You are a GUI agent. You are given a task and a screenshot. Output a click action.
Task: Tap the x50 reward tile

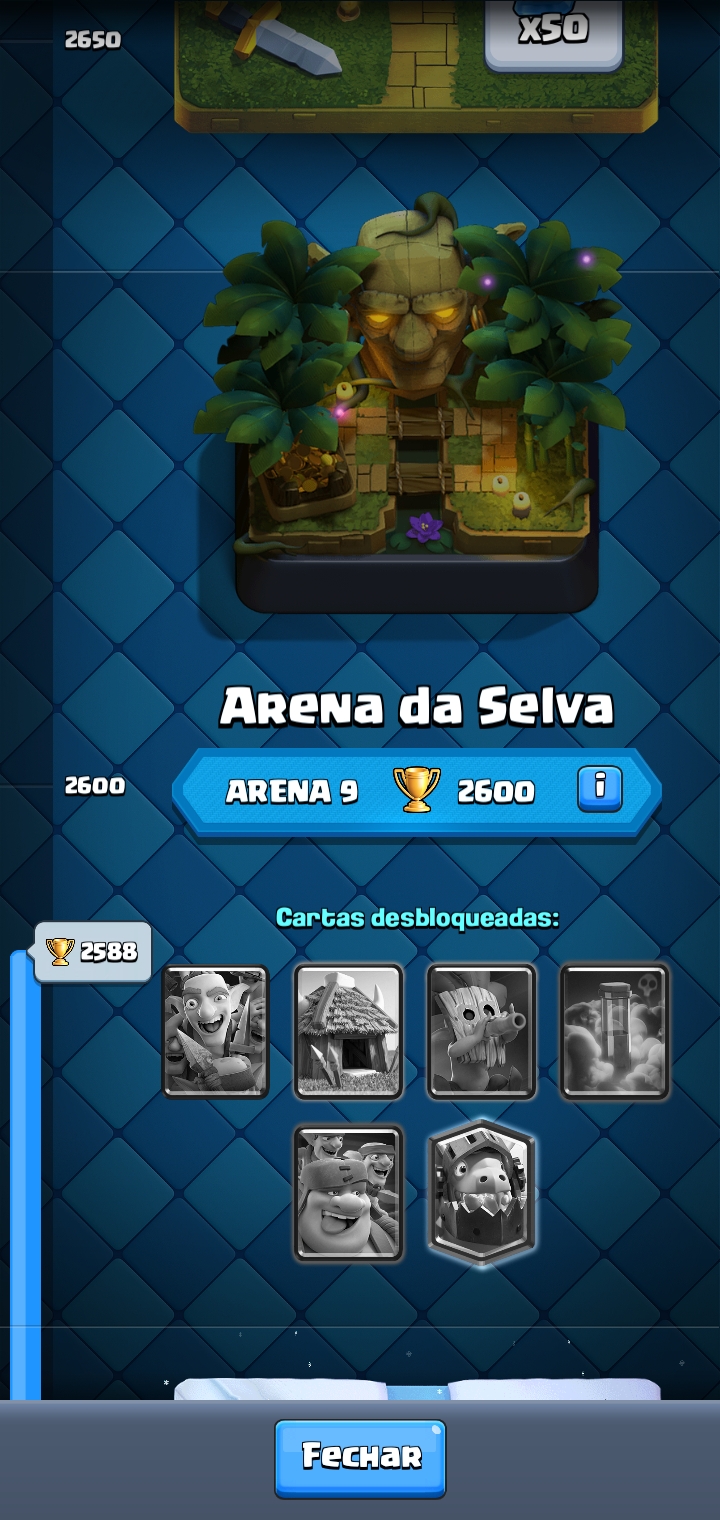tap(553, 32)
